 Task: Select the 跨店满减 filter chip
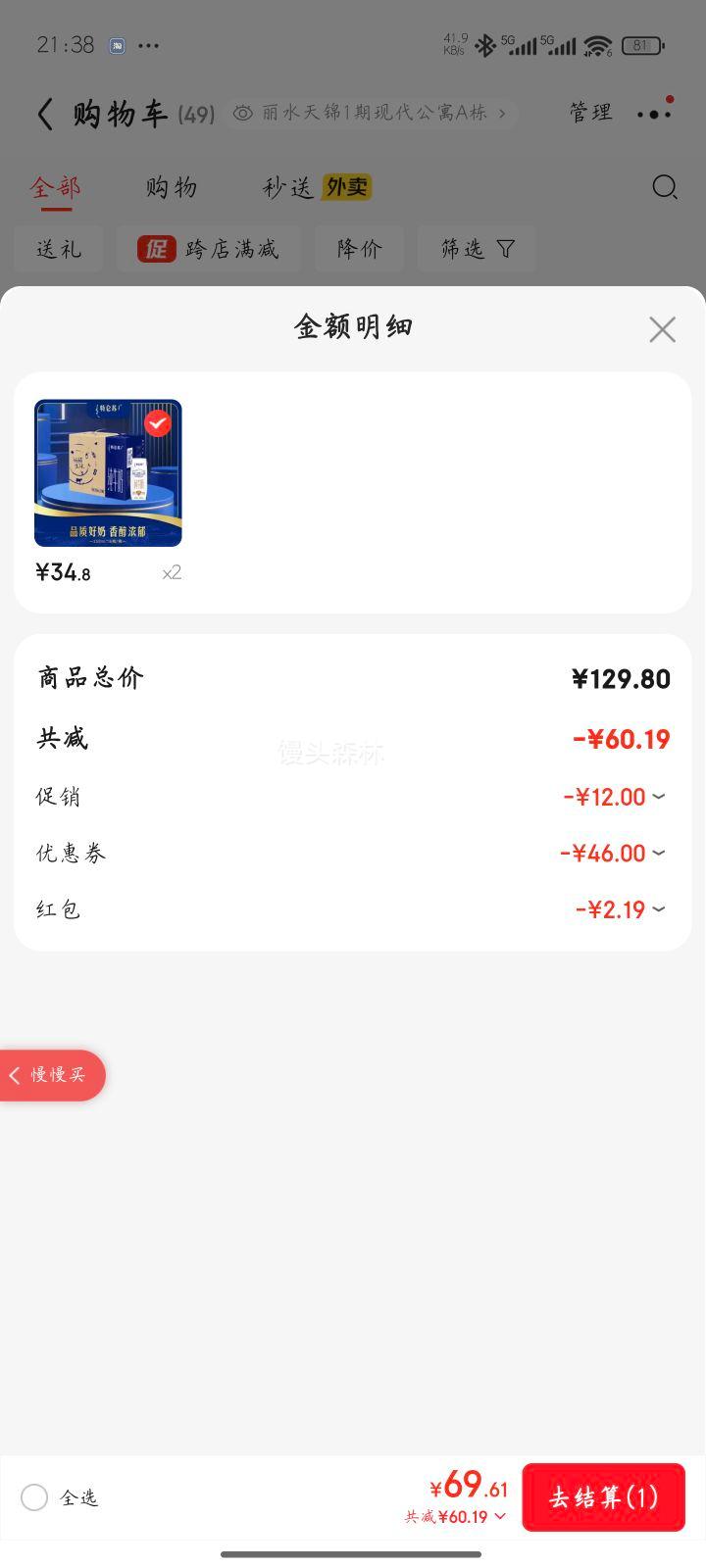tap(208, 249)
